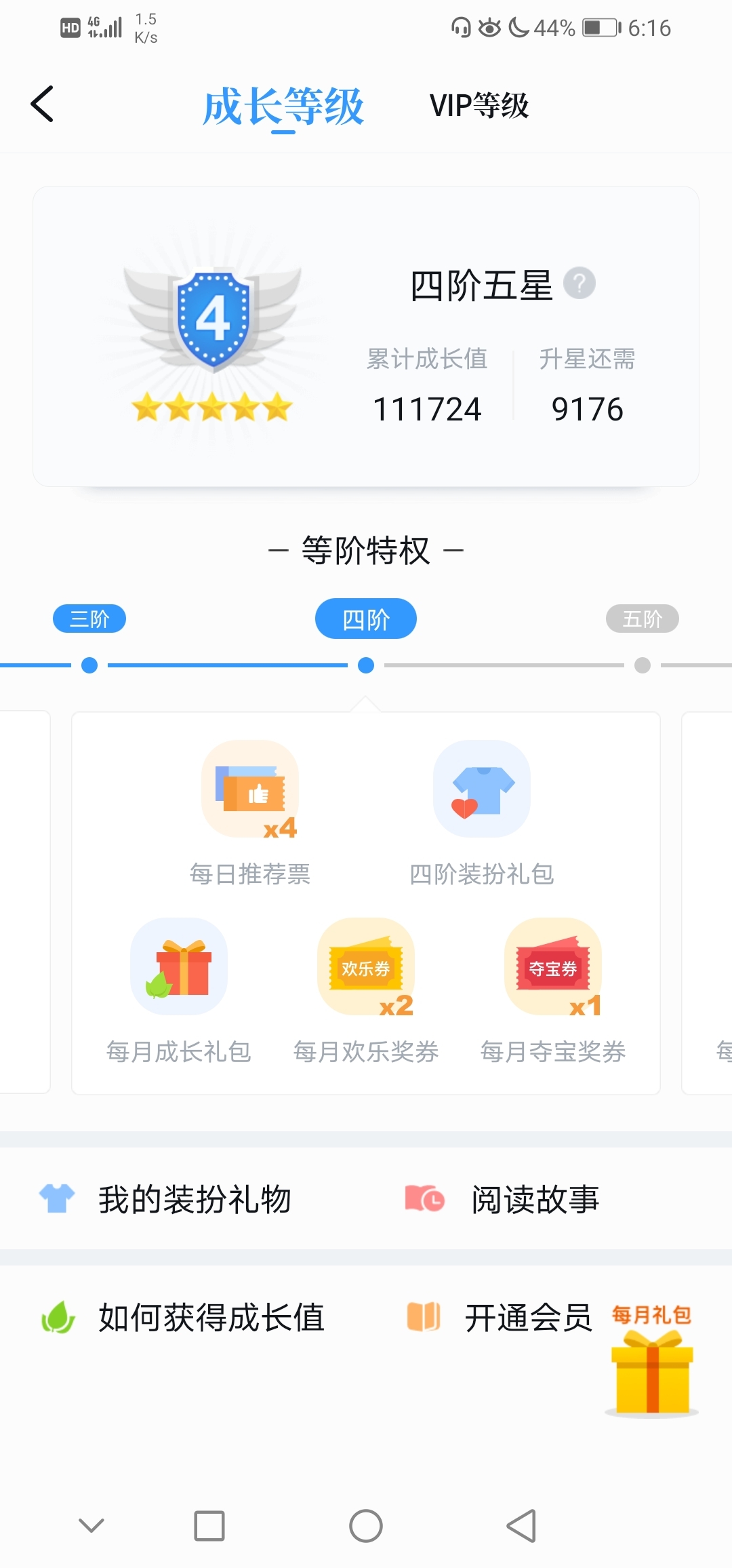The image size is (732, 1568).
Task: Open the help icon next to 四阶五星
Action: tap(579, 283)
